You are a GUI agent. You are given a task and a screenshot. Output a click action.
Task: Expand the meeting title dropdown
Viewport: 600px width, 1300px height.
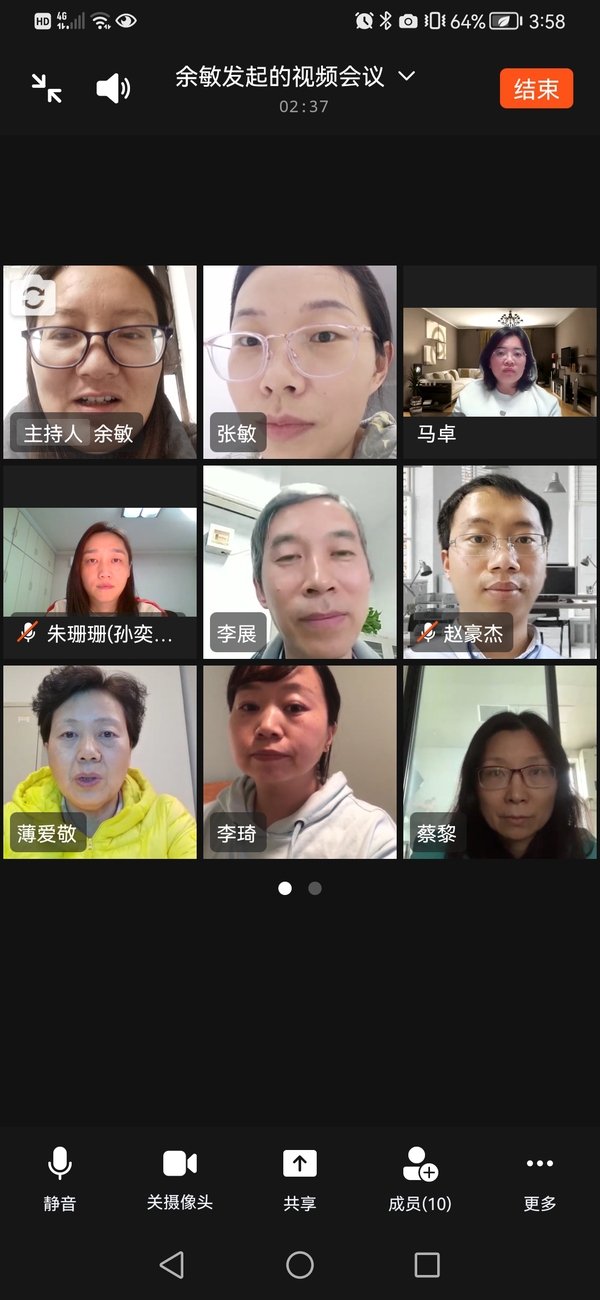[x=406, y=76]
